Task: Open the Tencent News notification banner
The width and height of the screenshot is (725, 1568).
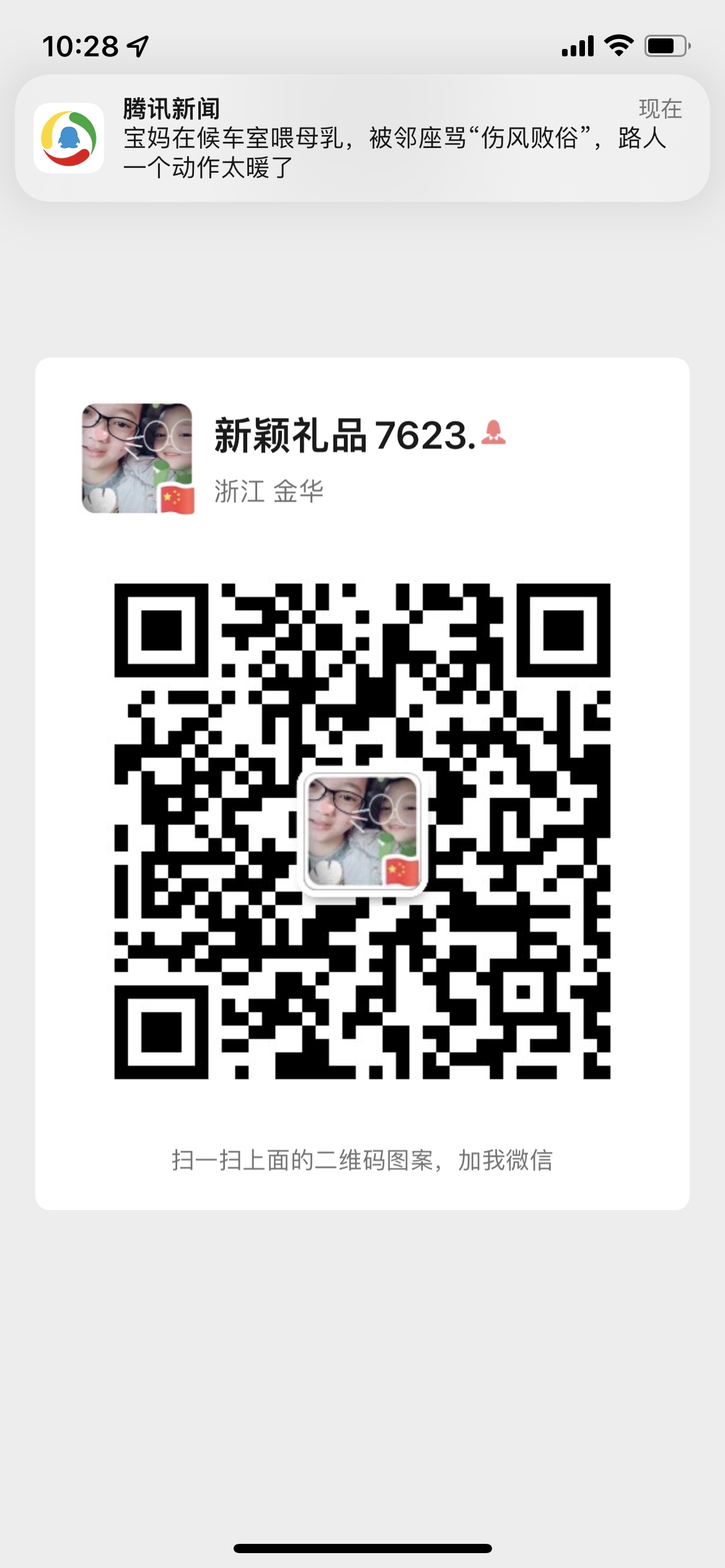Action: 362,137
